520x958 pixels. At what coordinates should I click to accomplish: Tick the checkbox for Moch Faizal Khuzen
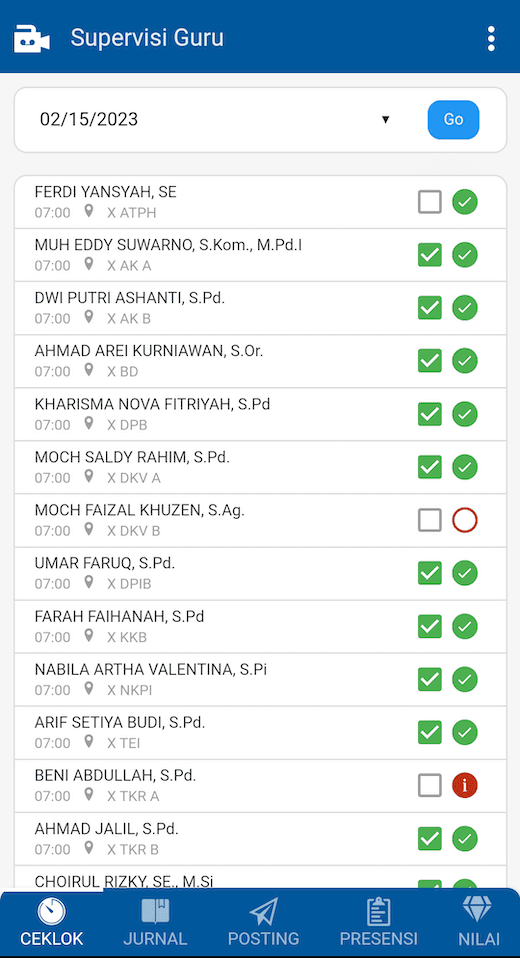pyautogui.click(x=430, y=521)
